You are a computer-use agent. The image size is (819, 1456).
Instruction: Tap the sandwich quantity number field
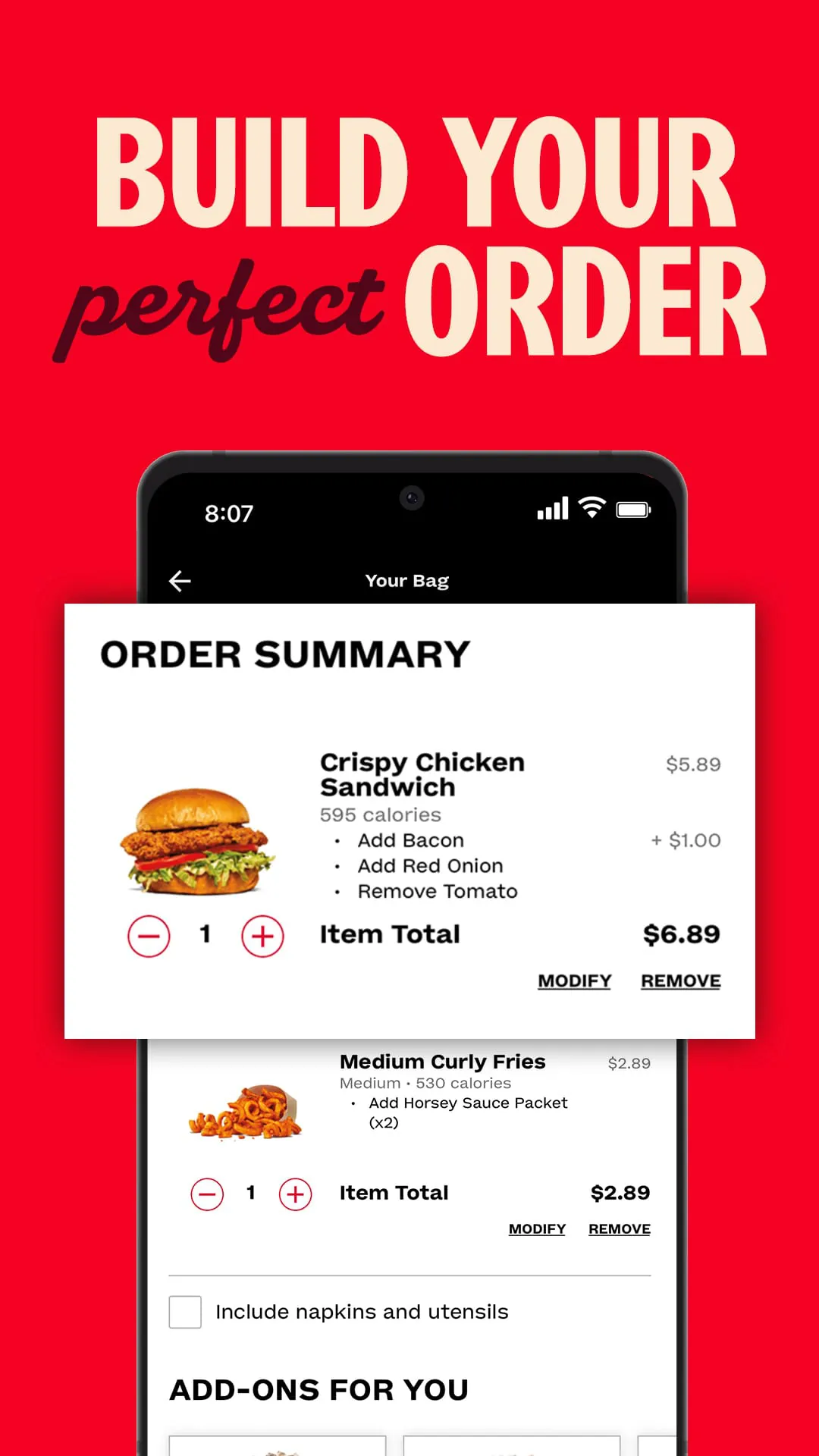click(x=206, y=936)
